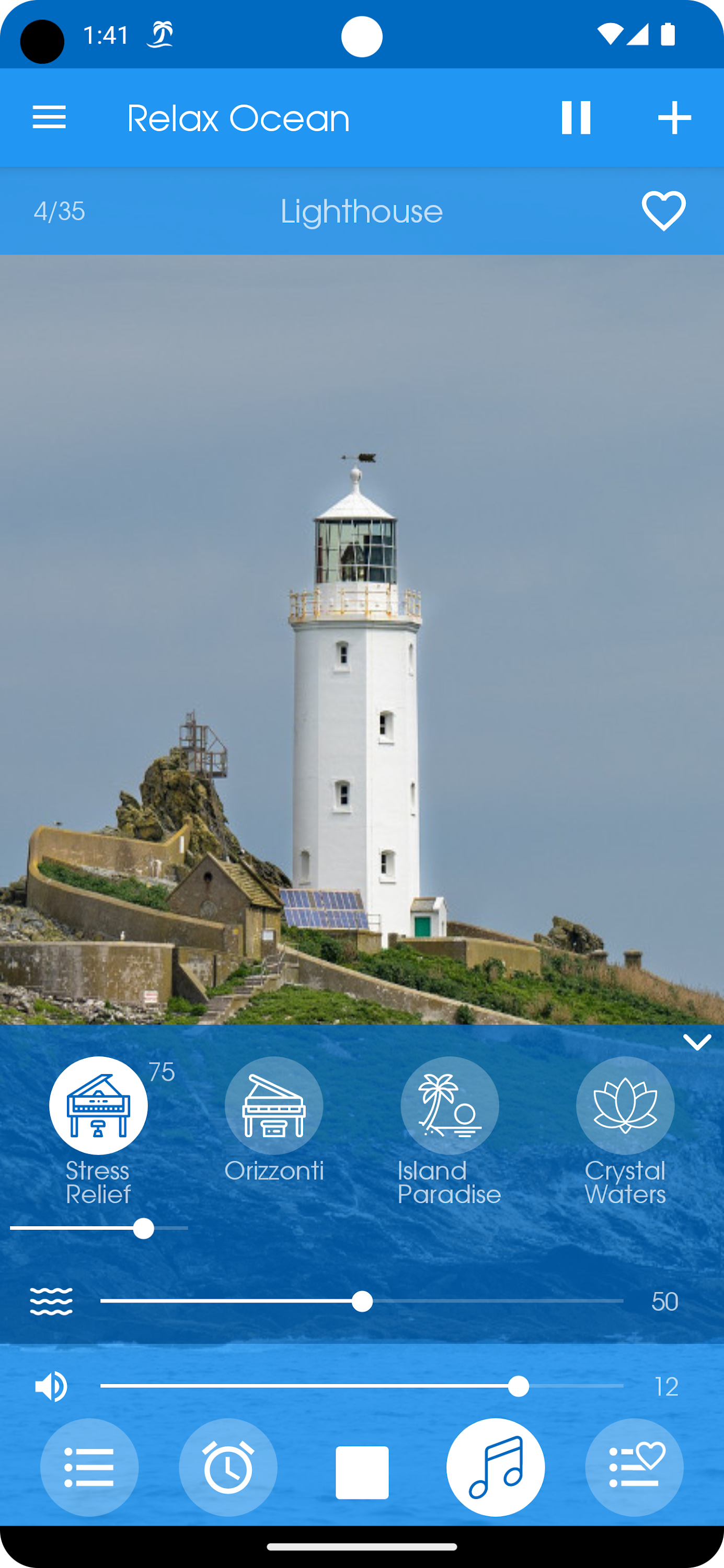This screenshot has height=1568, width=724.
Task: Collapse the music panel with the down chevron
Action: click(x=697, y=1042)
